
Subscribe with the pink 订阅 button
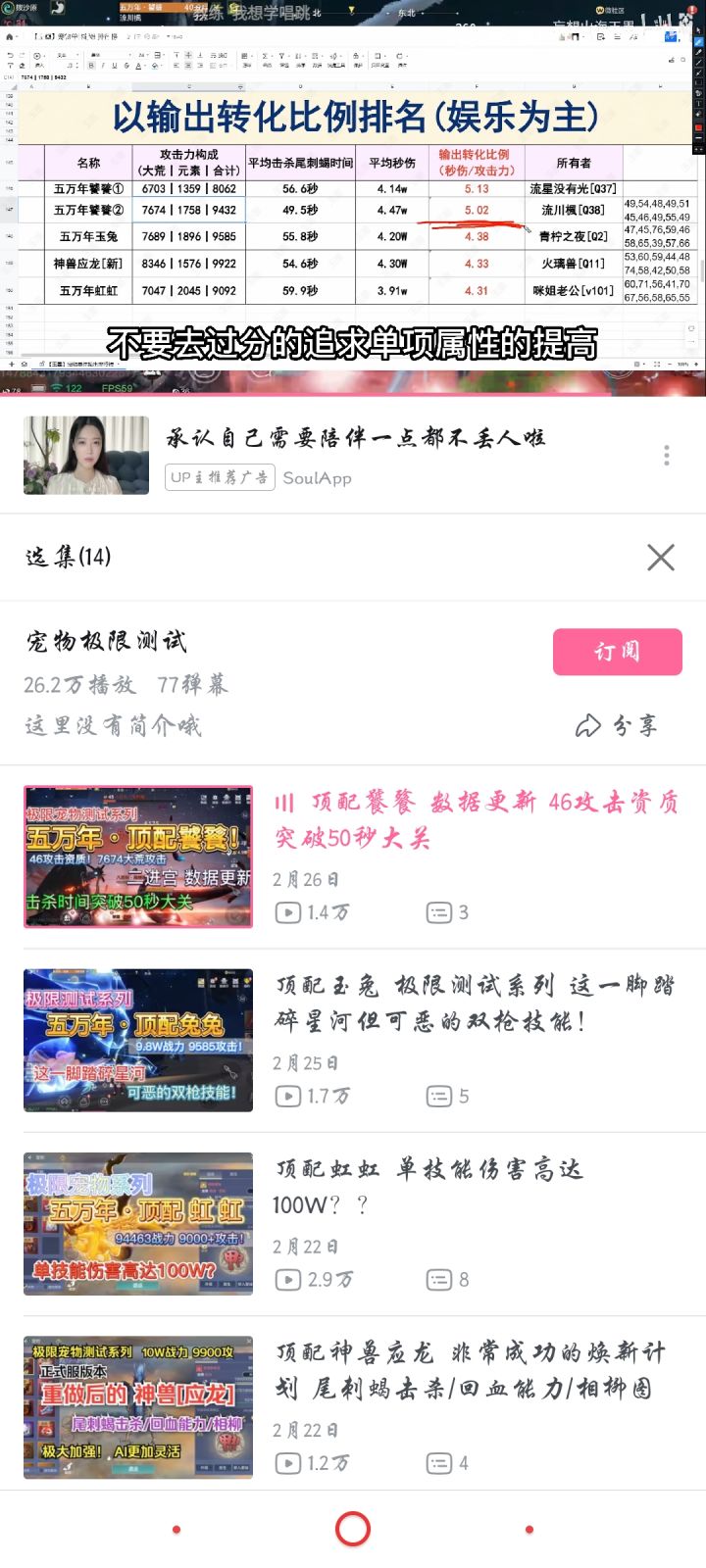[618, 652]
